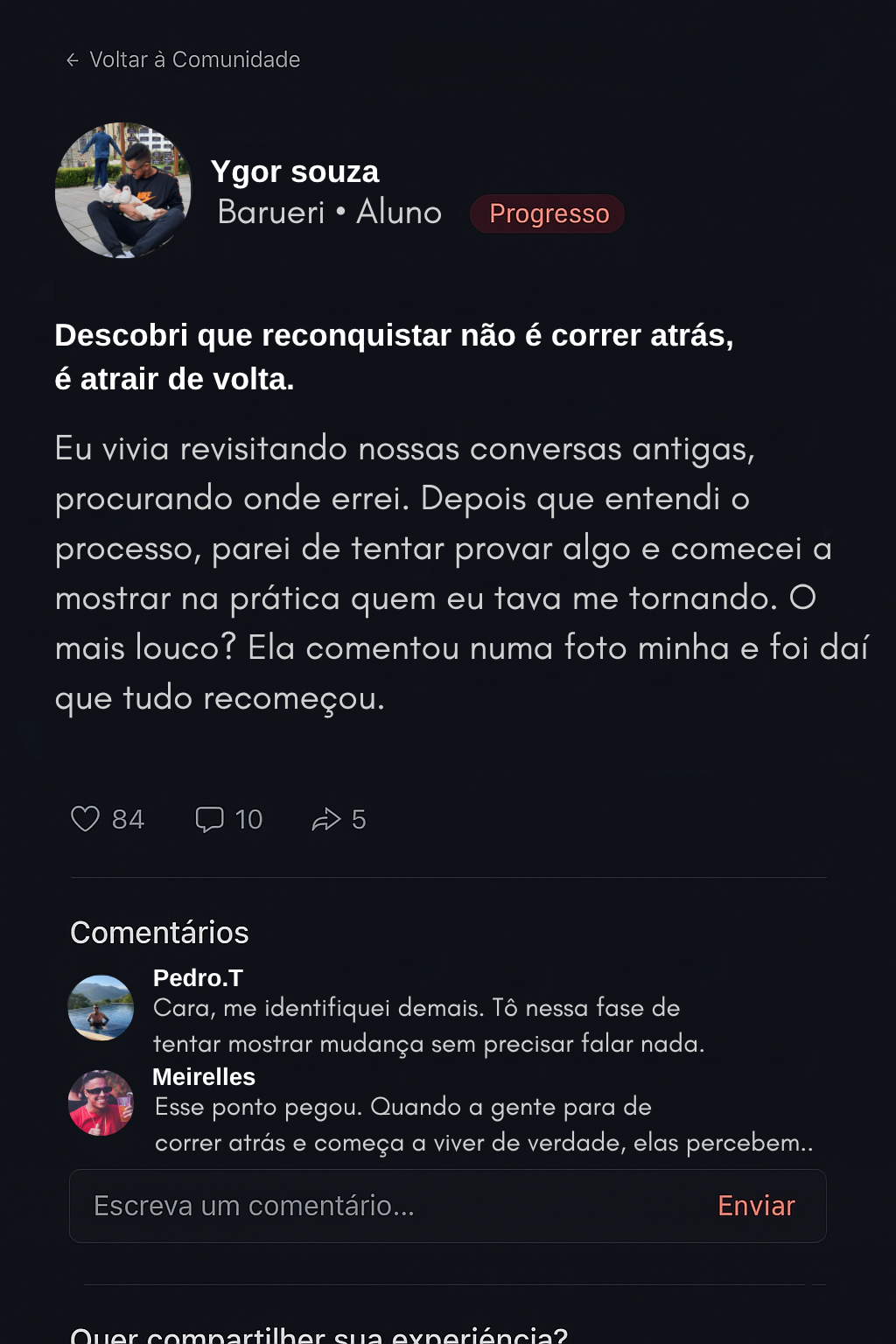This screenshot has width=896, height=1344.
Task: View Pedro.T's avatar
Action: pos(100,1008)
